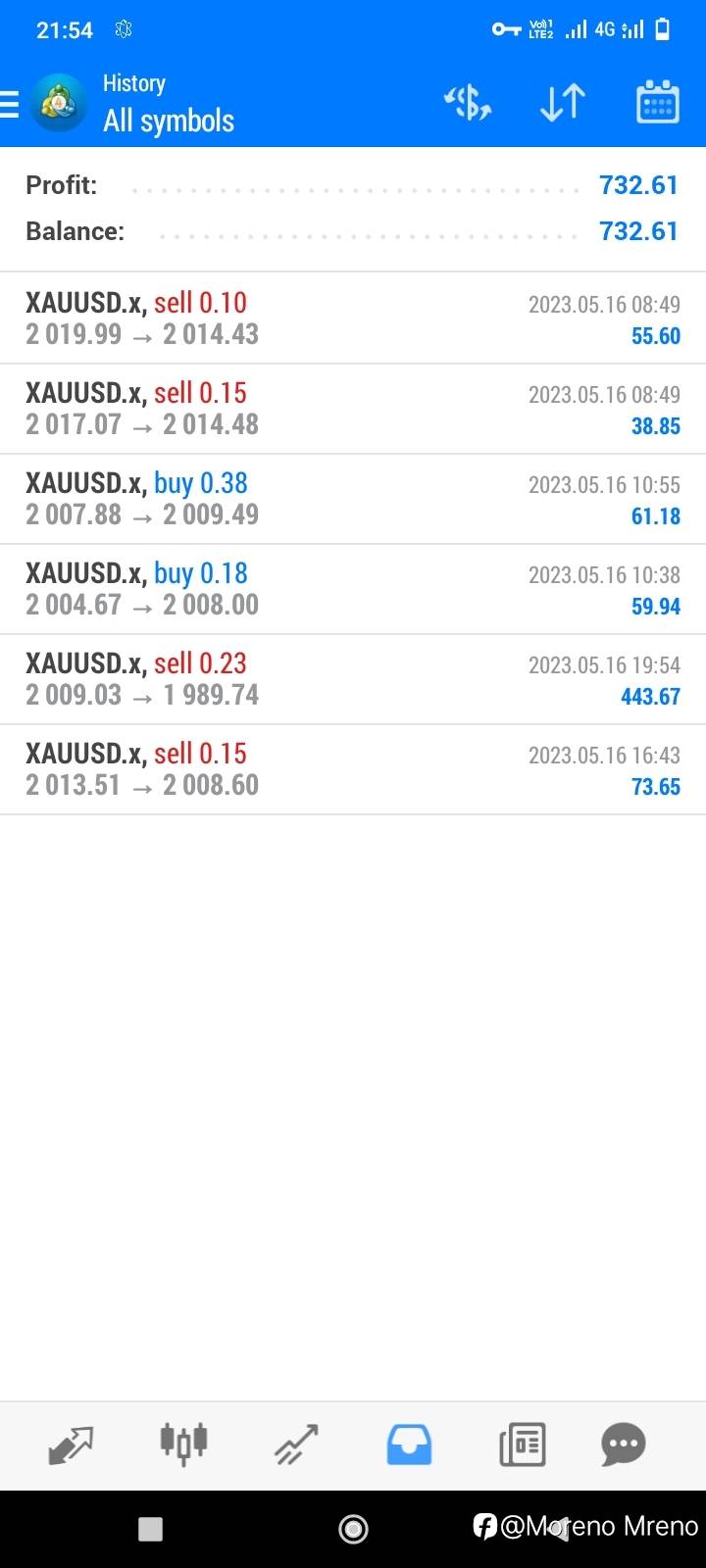Switch to the Quotes tab

click(71, 1445)
